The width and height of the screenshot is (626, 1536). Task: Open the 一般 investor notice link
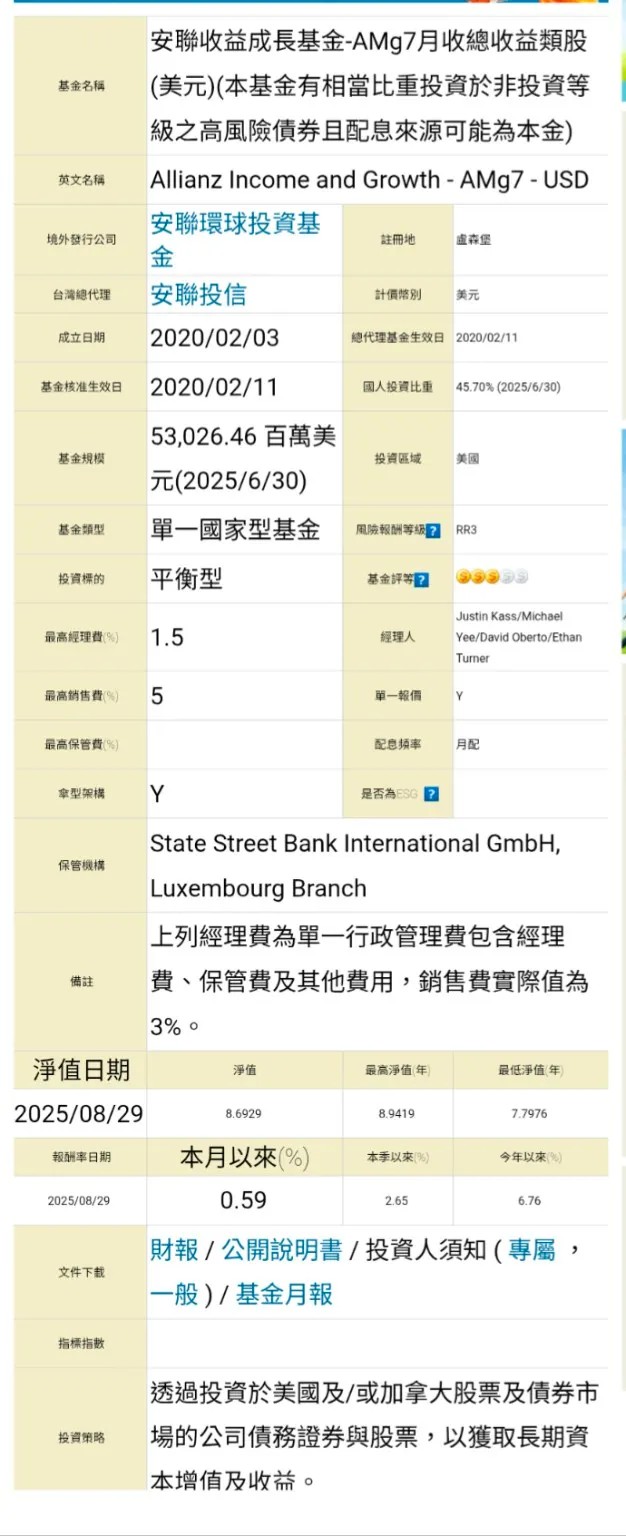click(174, 1295)
